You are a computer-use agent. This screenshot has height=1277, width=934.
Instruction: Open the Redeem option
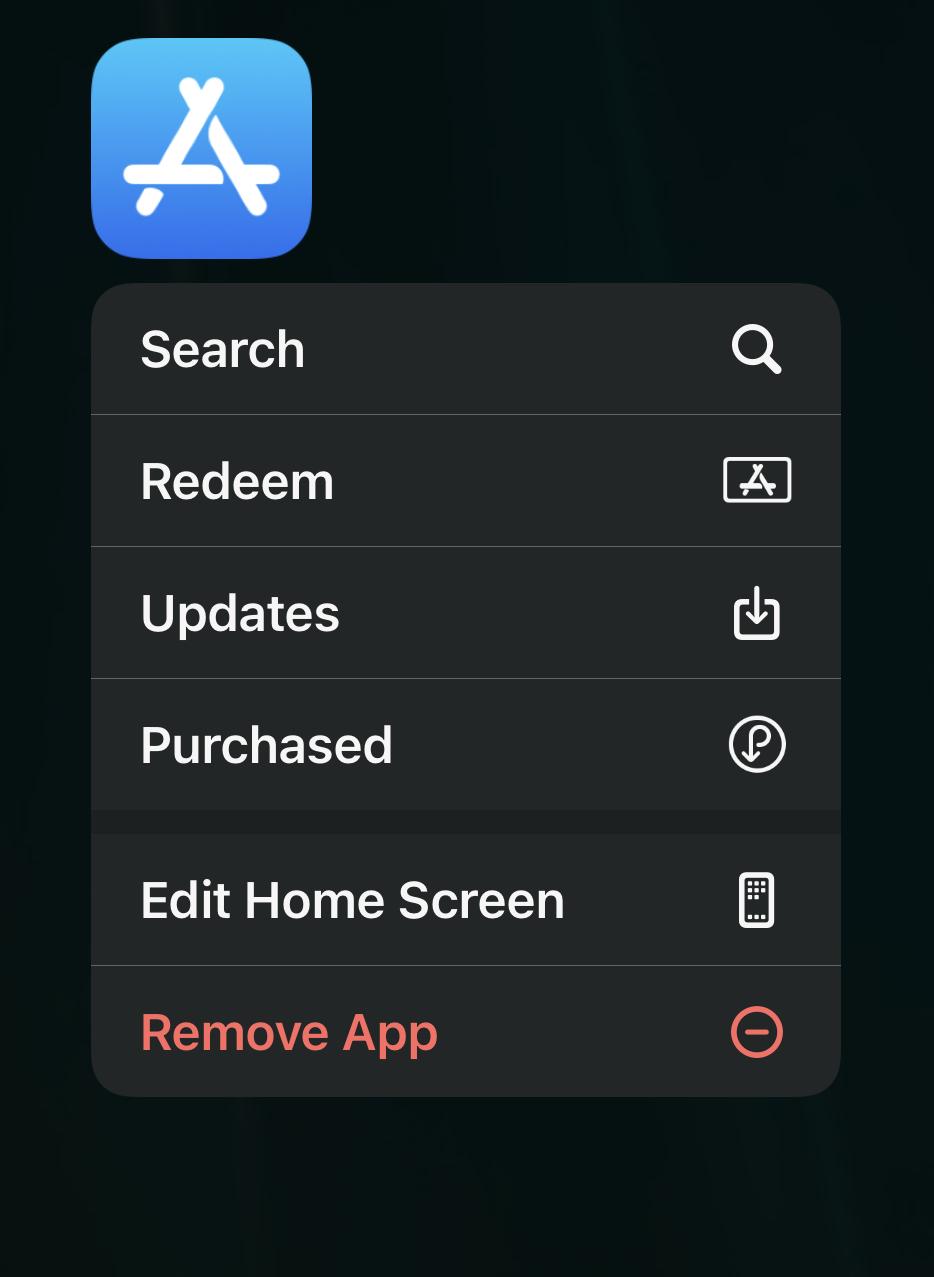[465, 481]
